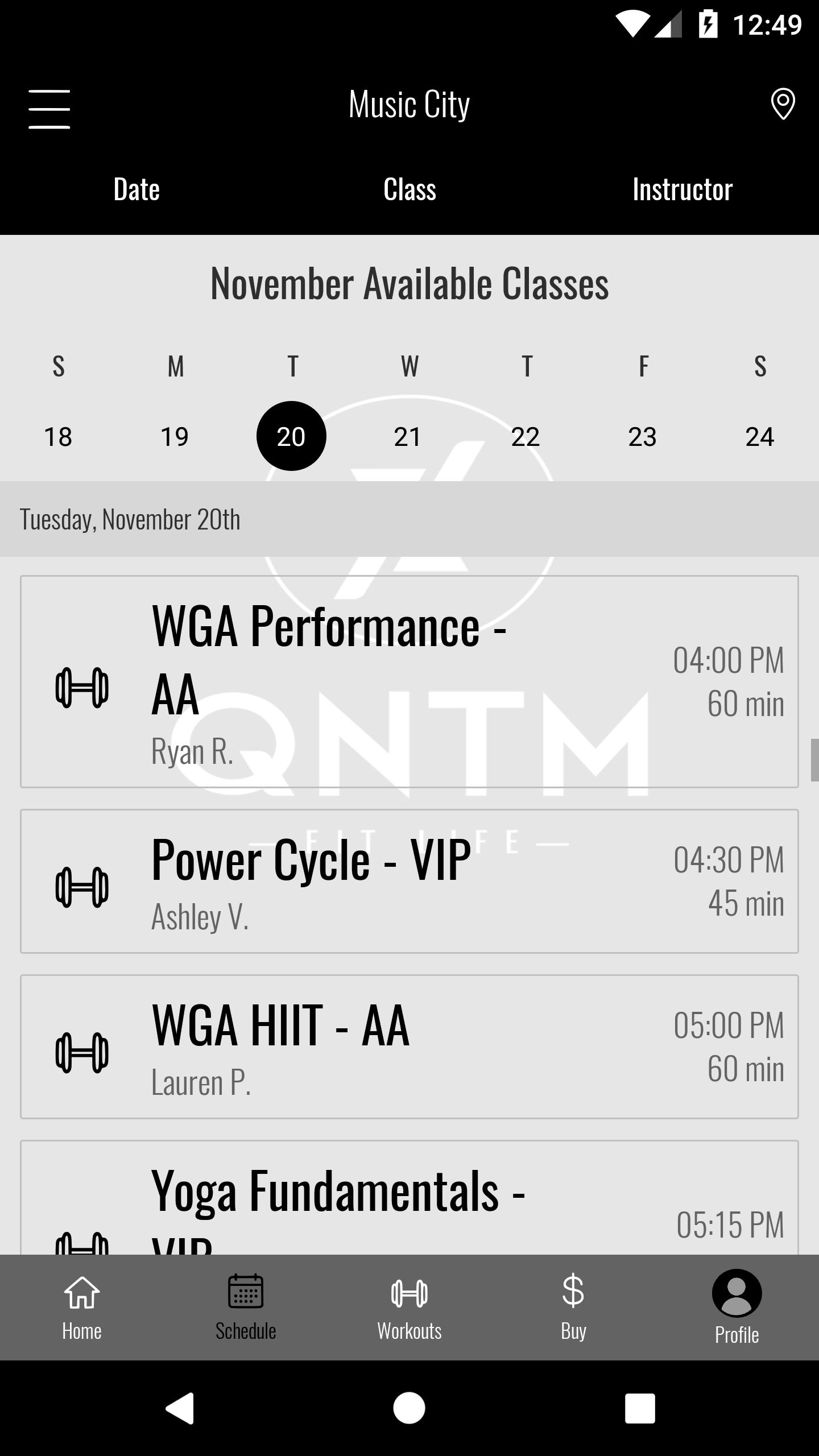
Task: Go to the Home tab
Action: [x=82, y=1308]
